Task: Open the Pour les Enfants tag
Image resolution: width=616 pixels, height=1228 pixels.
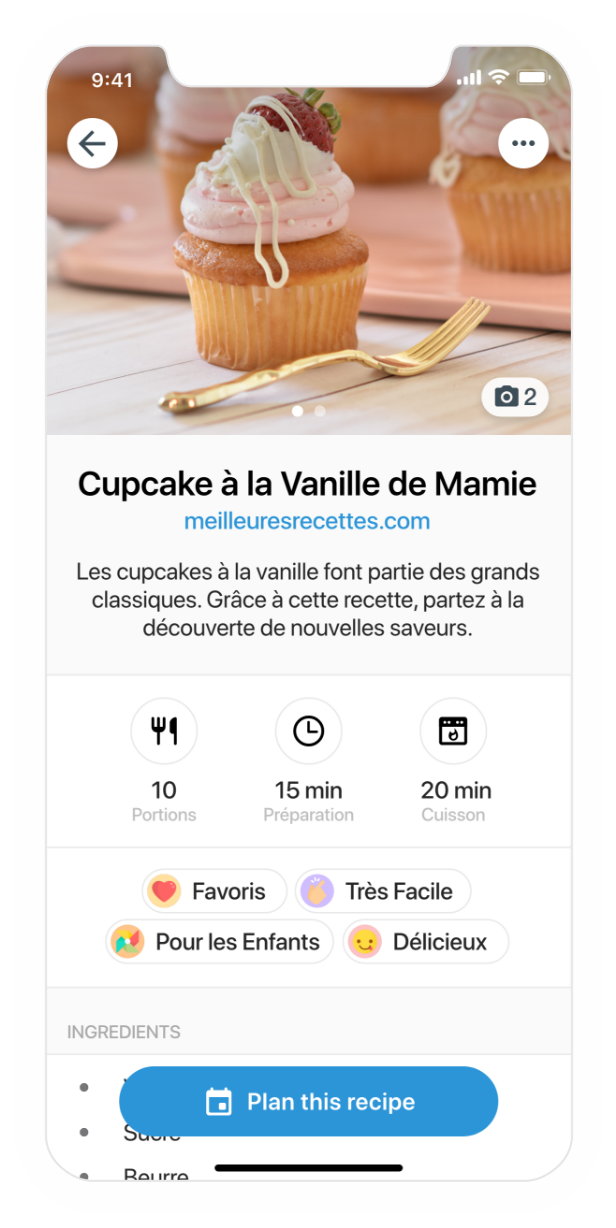Action: tap(219, 941)
